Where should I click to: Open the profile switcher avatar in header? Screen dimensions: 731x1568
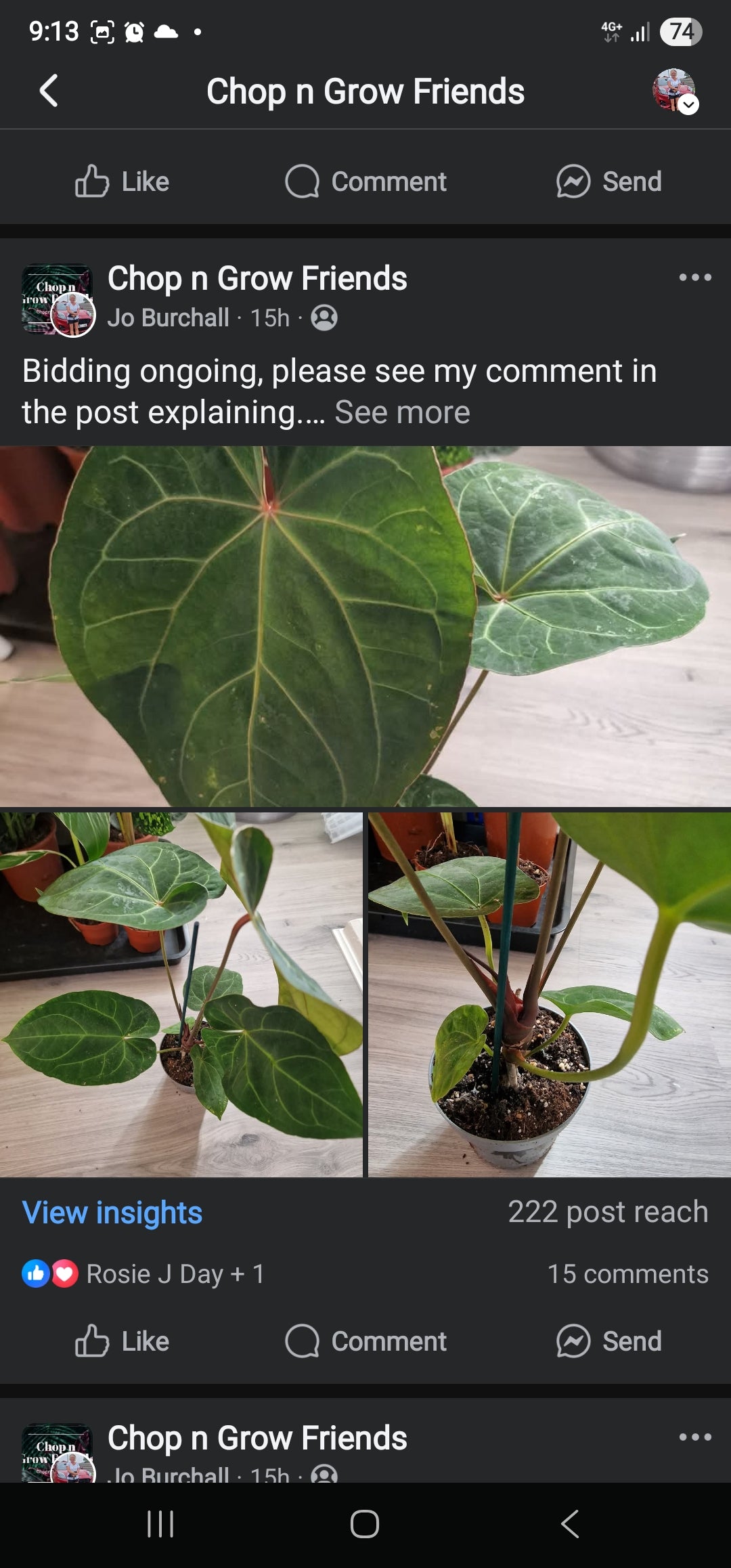coord(673,91)
